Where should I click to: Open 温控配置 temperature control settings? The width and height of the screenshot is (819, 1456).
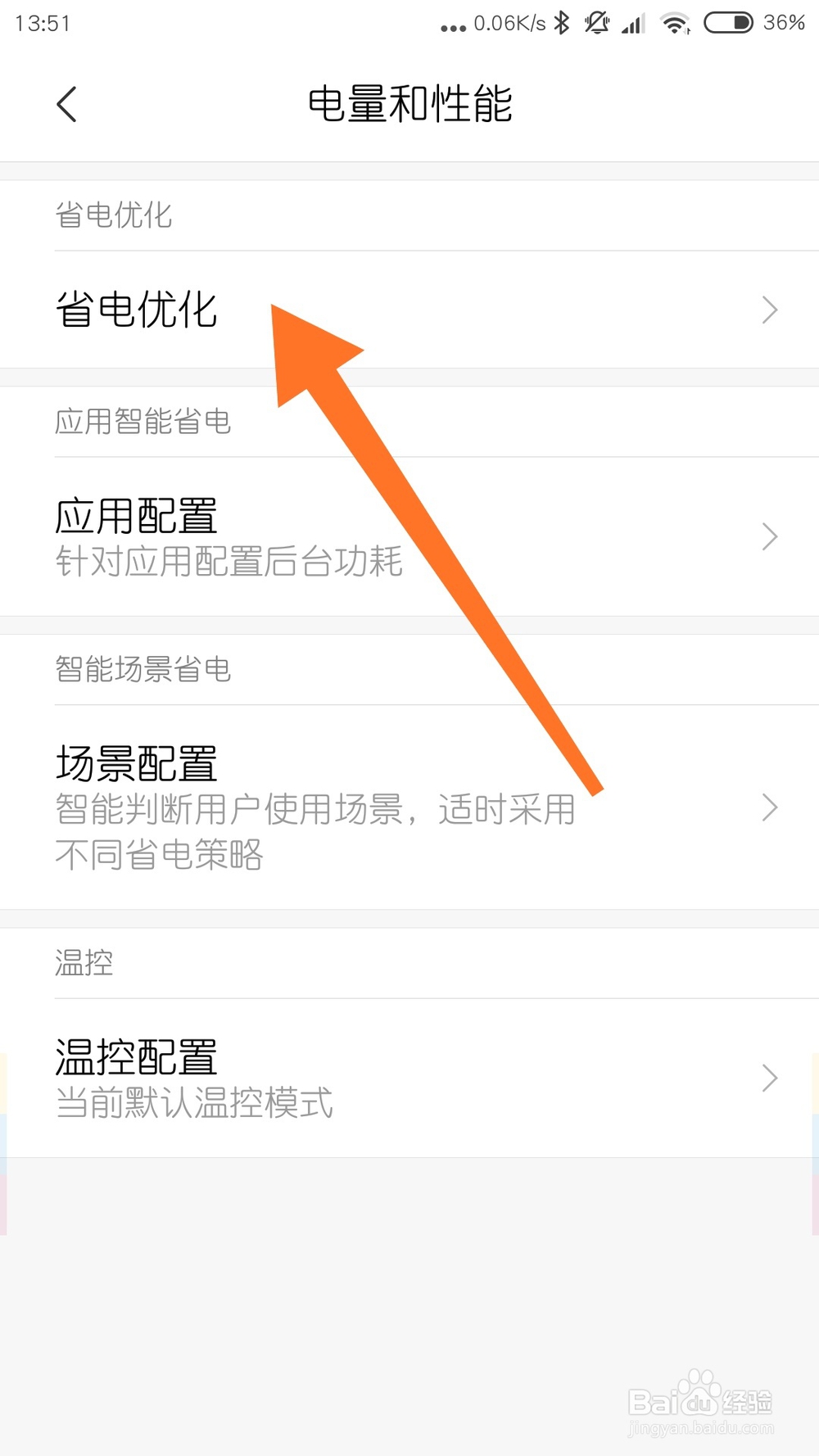[136, 1057]
